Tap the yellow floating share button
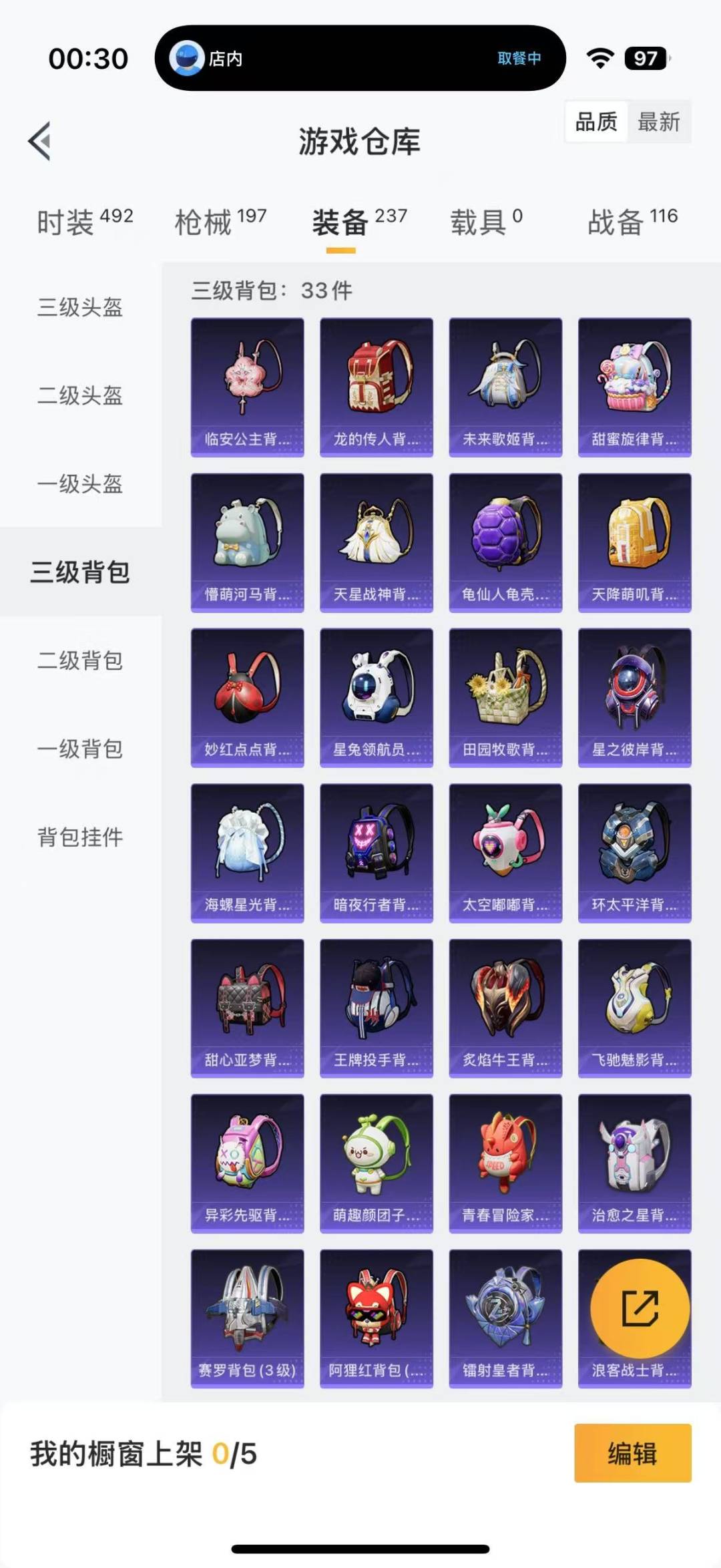This screenshot has height=1568, width=721. (640, 1308)
